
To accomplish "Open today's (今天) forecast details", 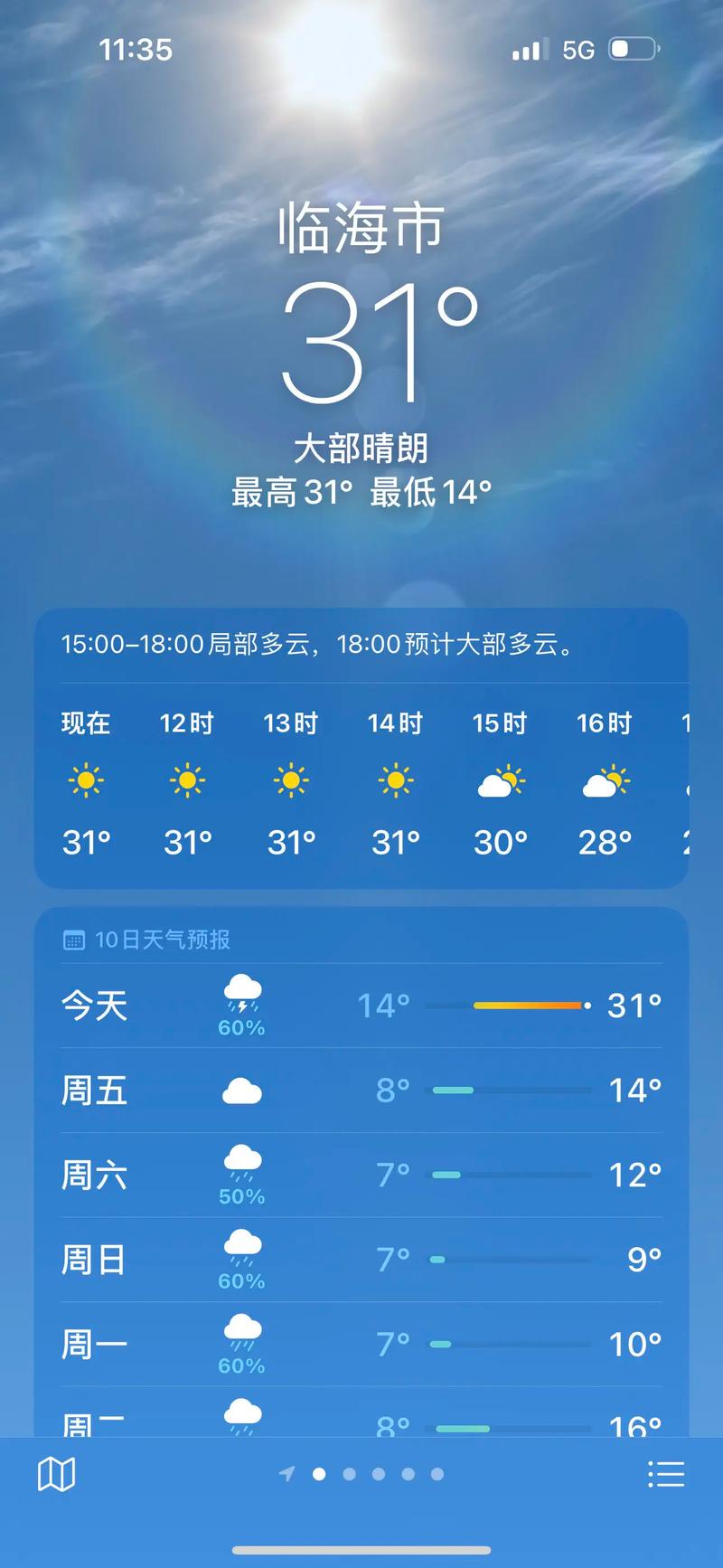I will pyautogui.click(x=361, y=1006).
